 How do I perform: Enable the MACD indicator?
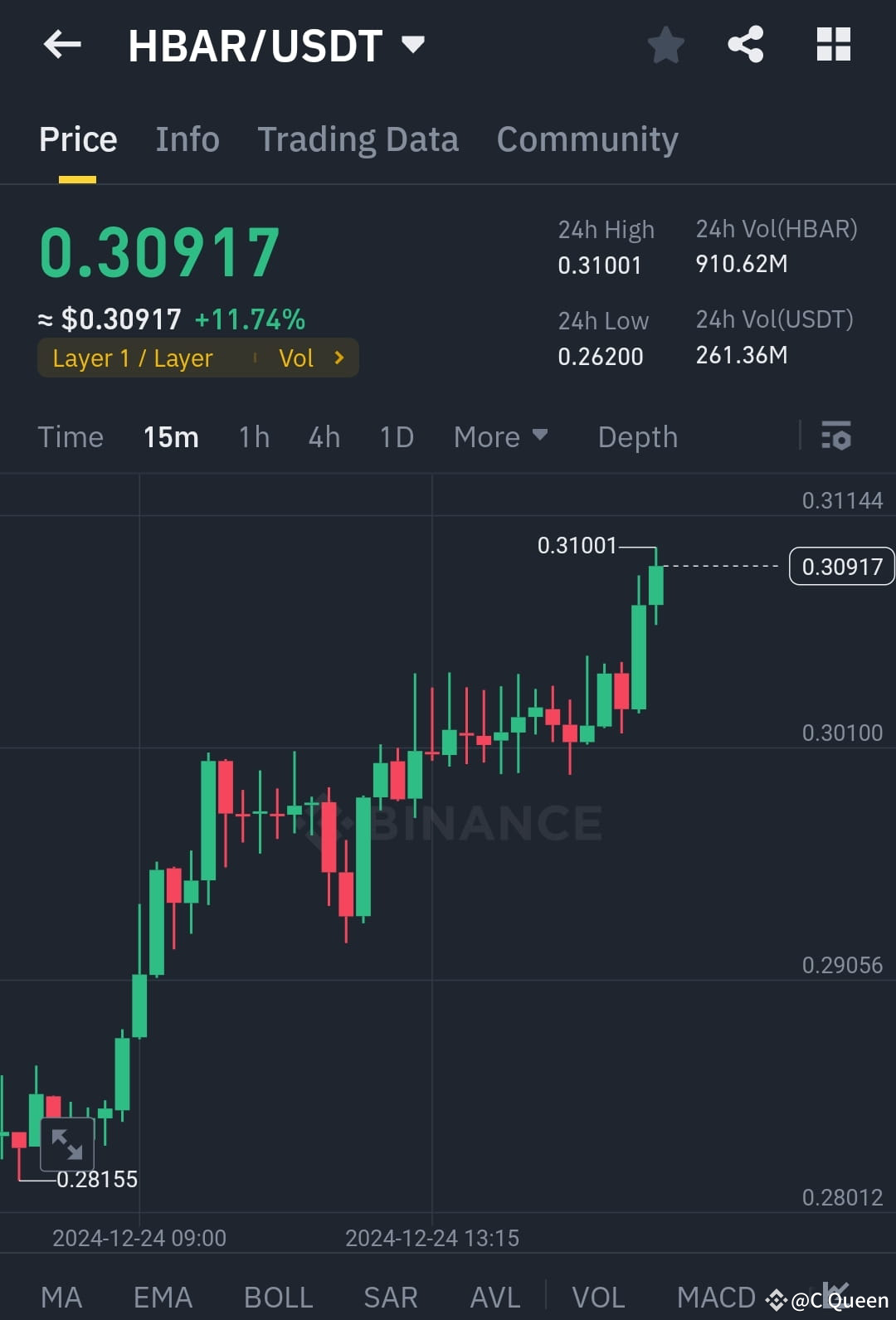715,1296
